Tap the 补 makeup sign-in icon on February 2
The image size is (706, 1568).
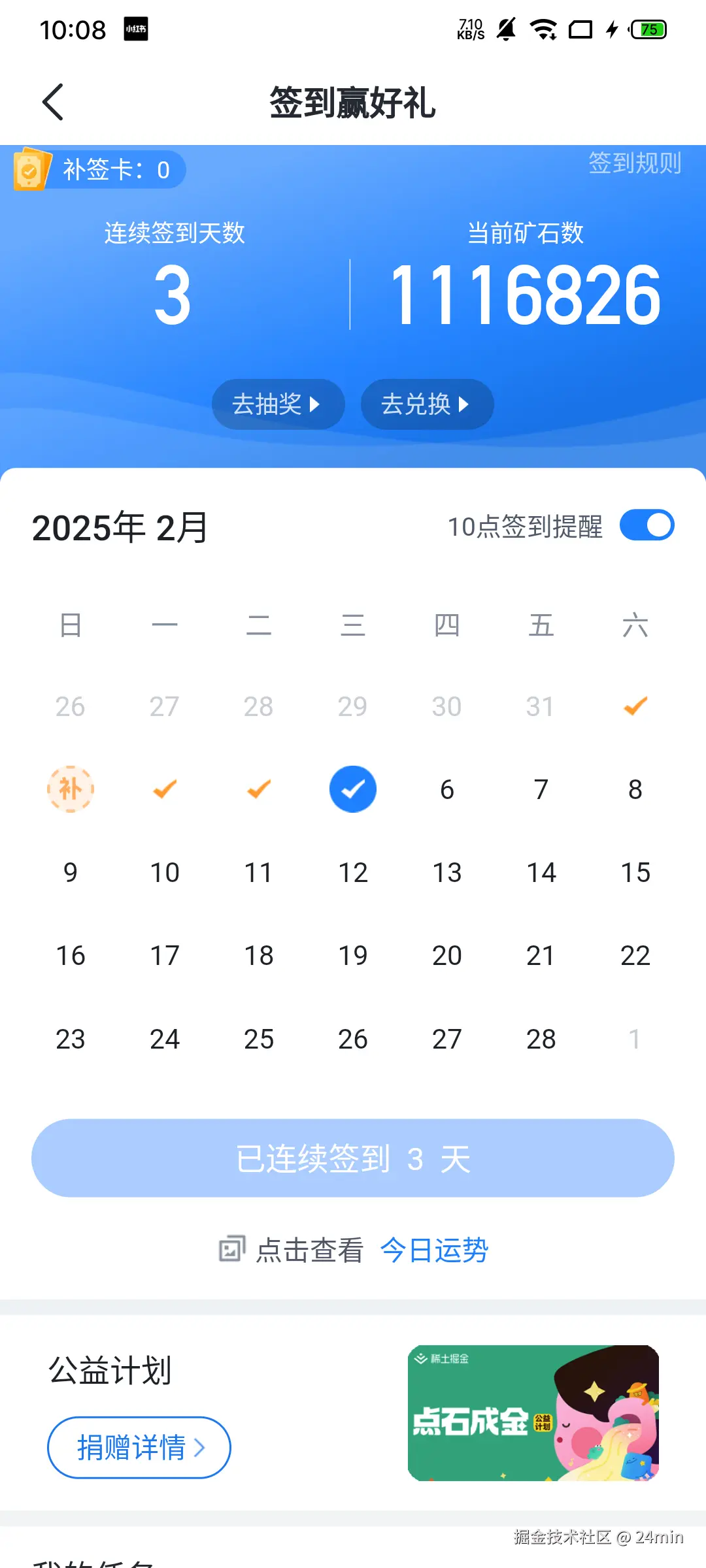coord(71,789)
